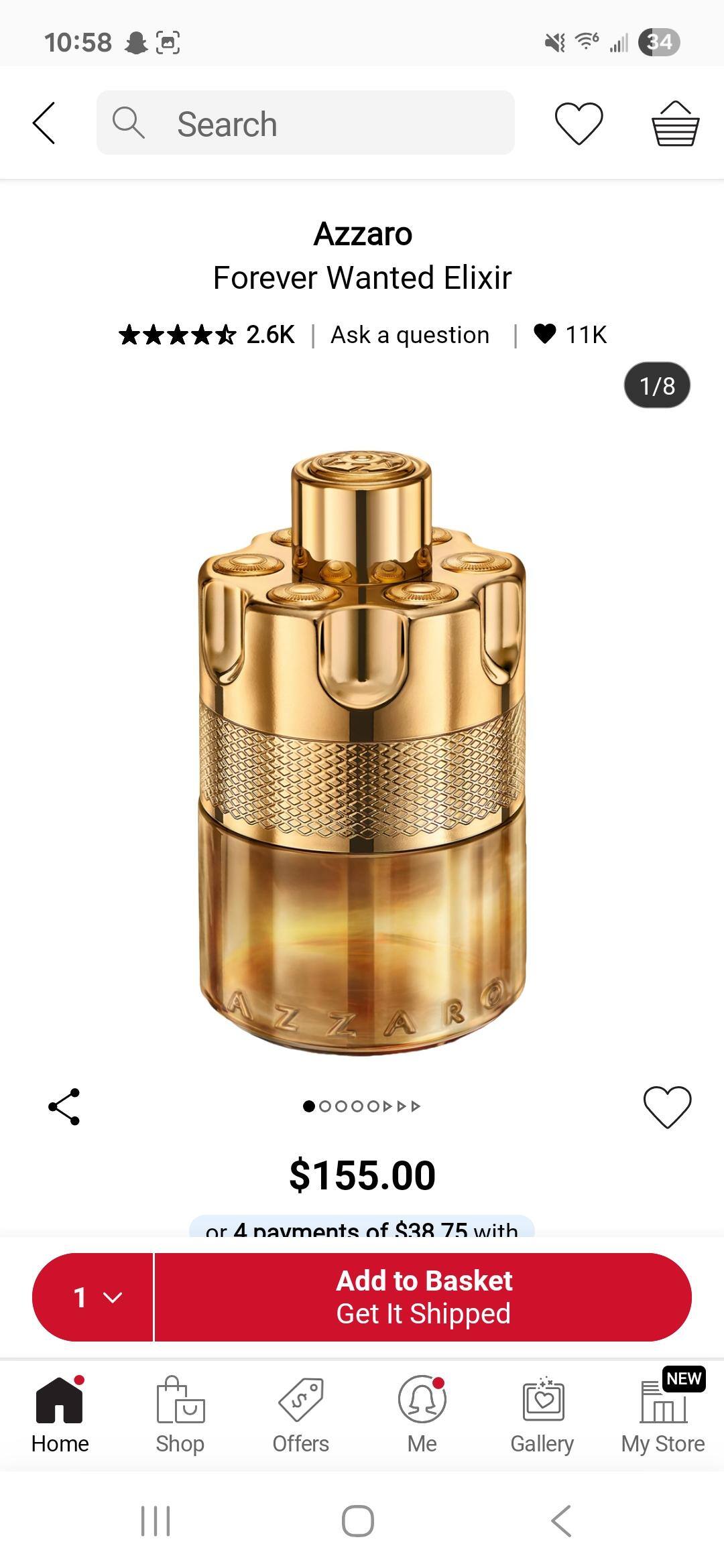
Task: Add to Basket, Get It Shipped
Action: click(x=424, y=1297)
